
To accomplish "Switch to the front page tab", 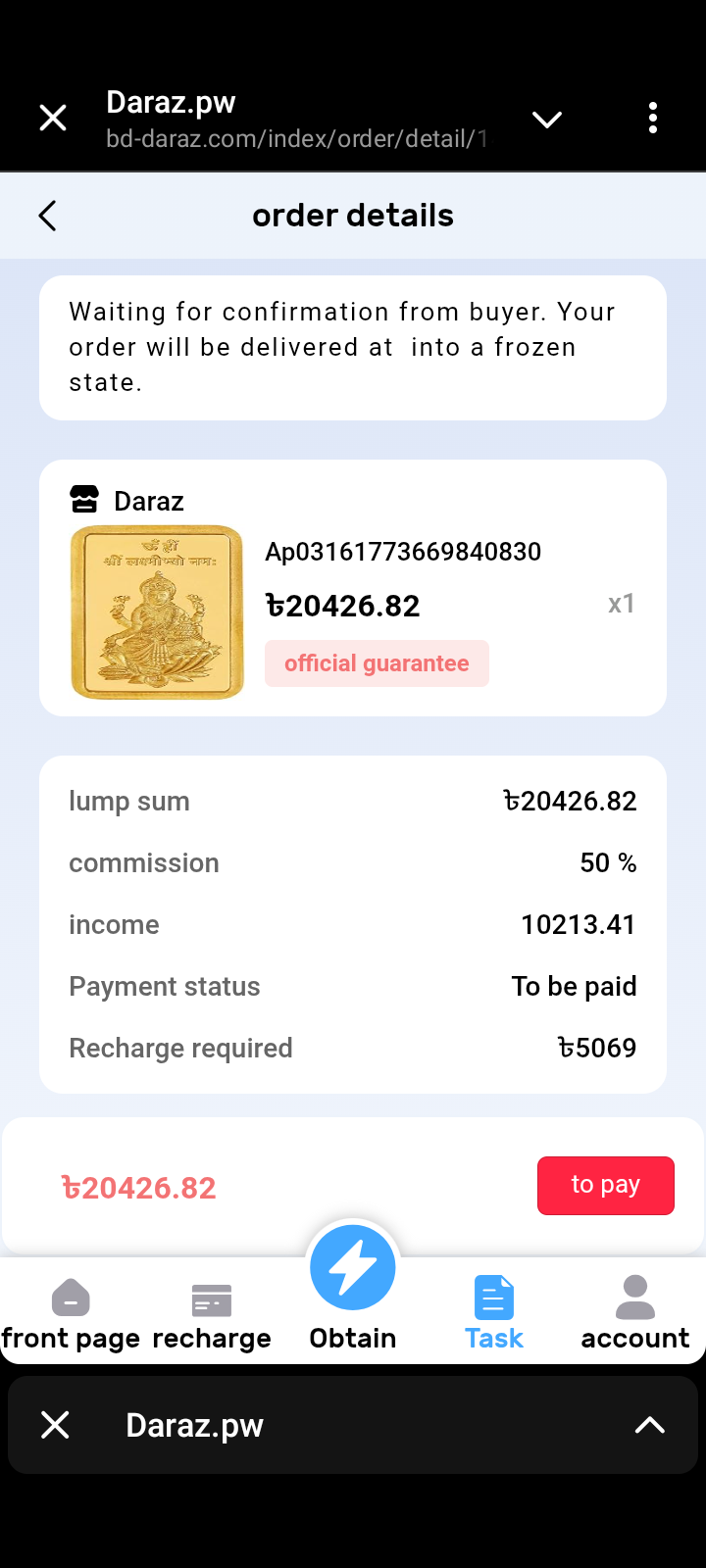I will click(71, 1315).
